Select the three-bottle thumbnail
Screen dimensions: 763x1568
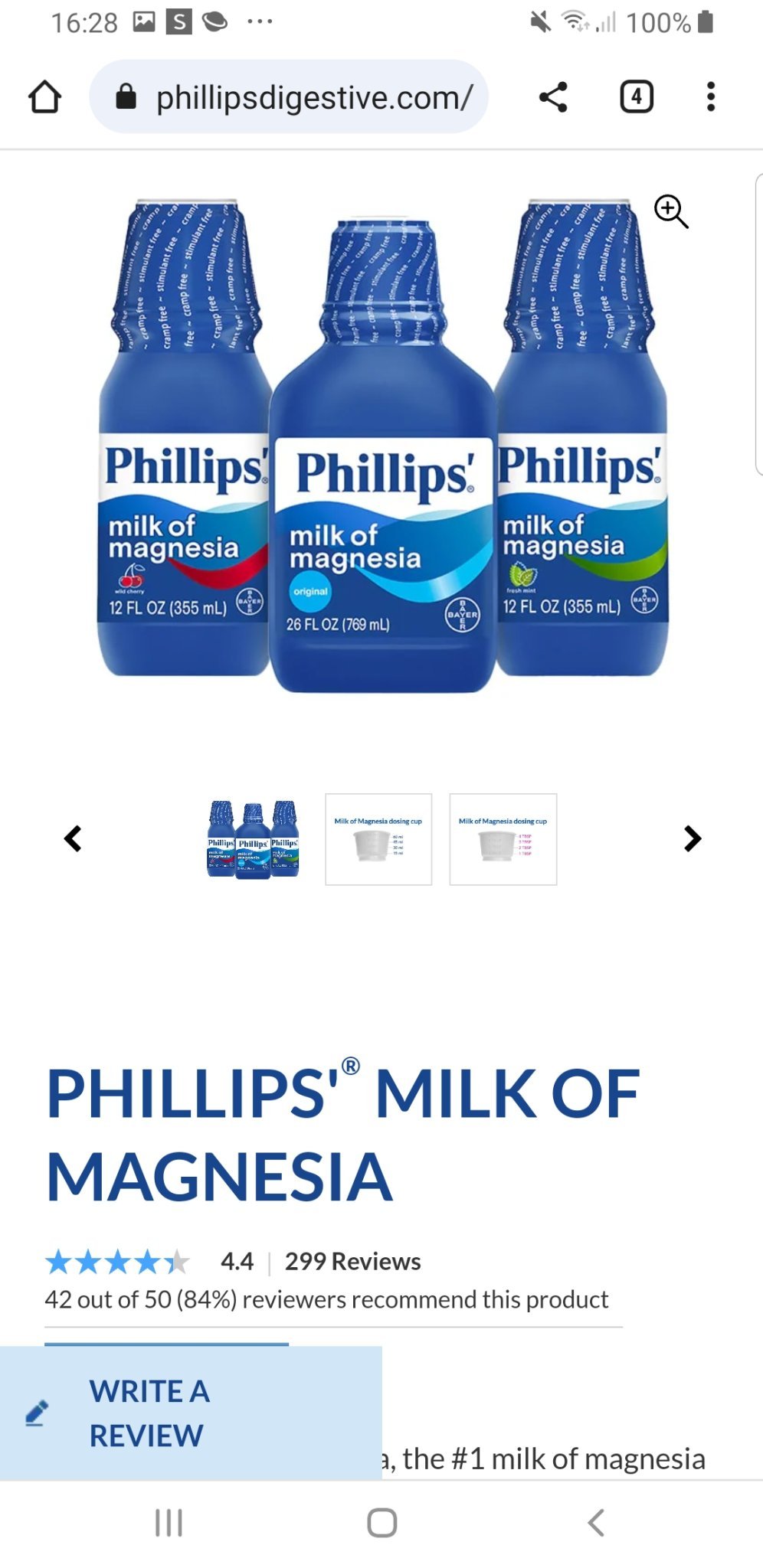pos(254,839)
